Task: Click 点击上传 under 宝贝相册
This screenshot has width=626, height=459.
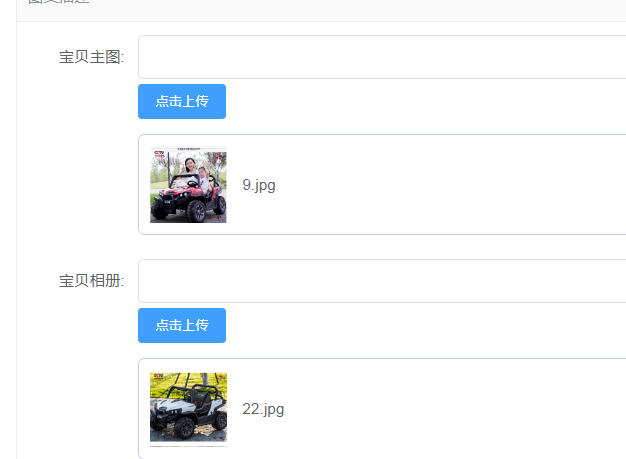Action: tap(182, 325)
